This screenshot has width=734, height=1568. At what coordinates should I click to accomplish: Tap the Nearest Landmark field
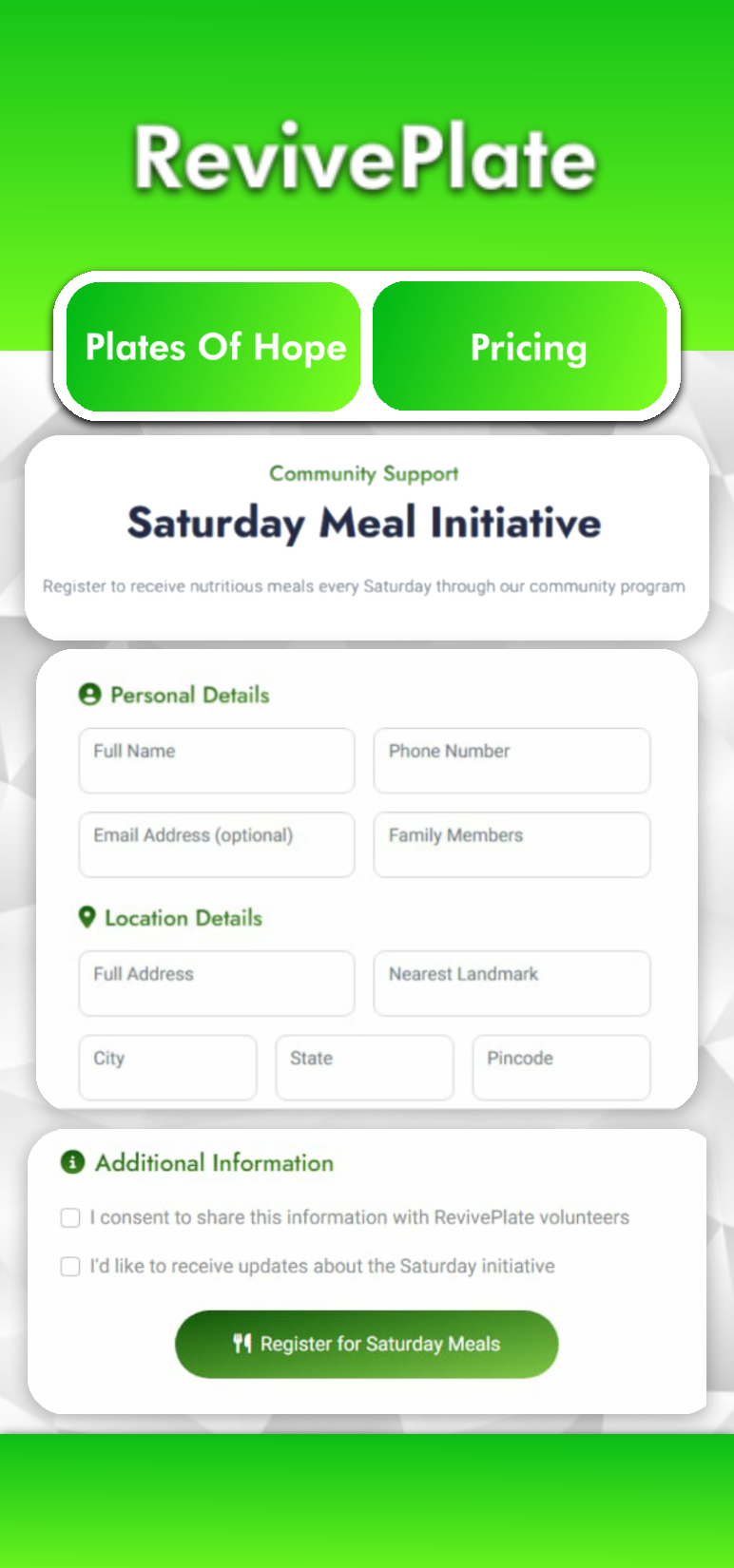(x=512, y=984)
